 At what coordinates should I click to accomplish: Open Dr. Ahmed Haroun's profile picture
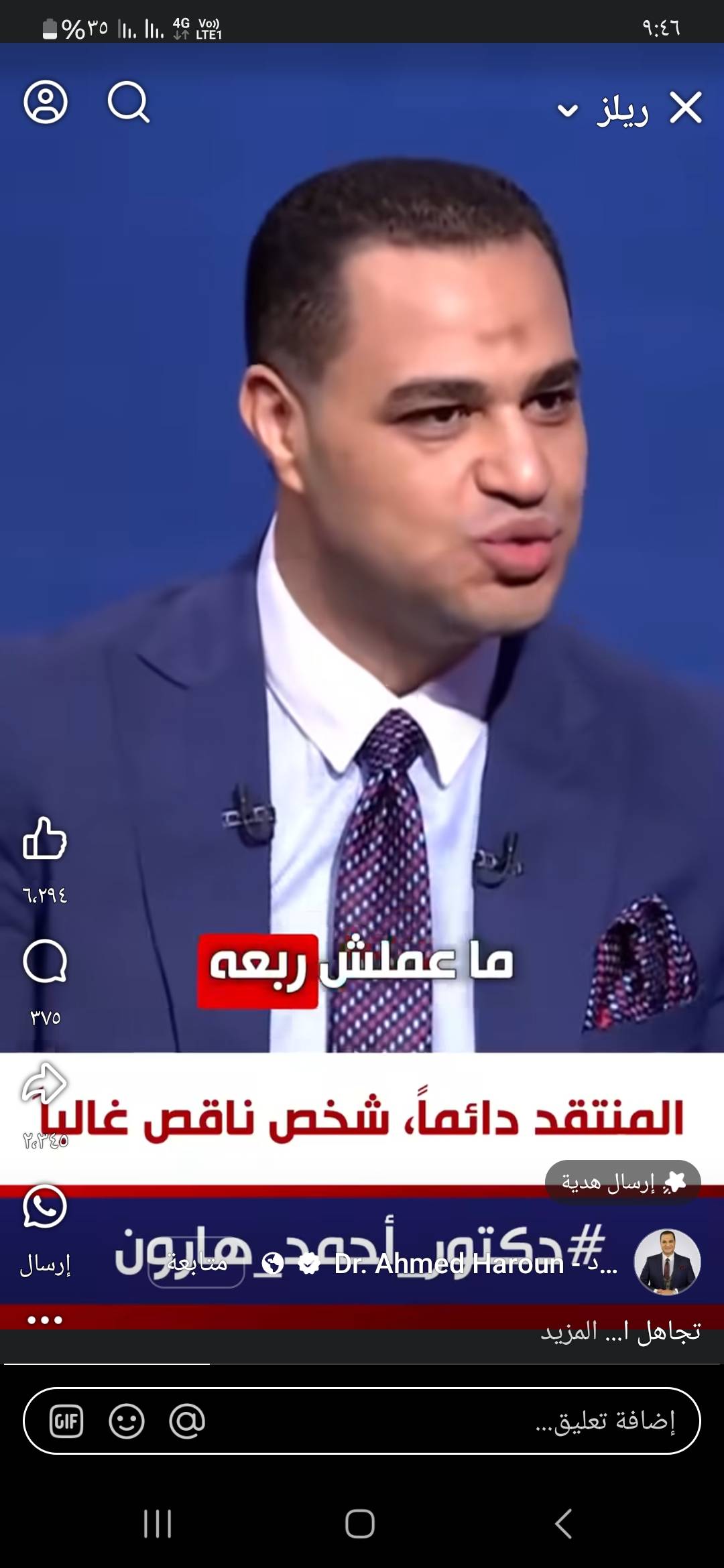(x=668, y=1262)
